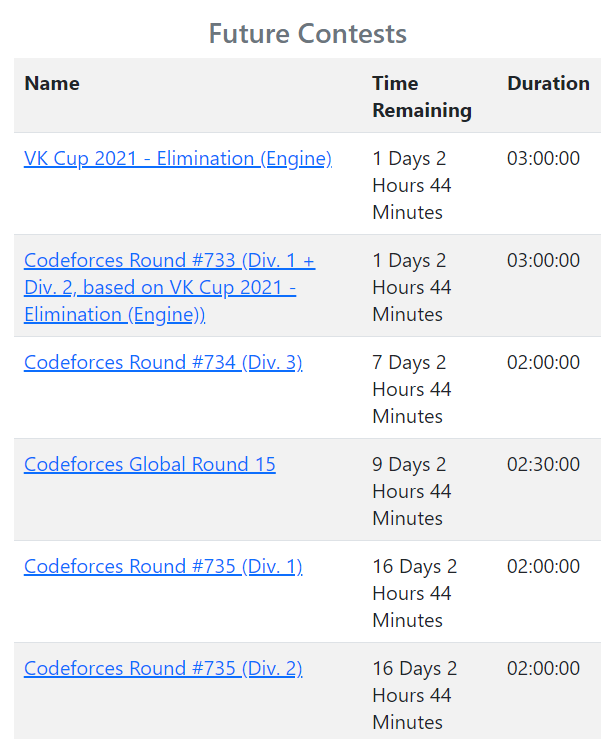Open Codeforces Round #735 (Div. 2)
610x739 pixels.
coord(162,668)
